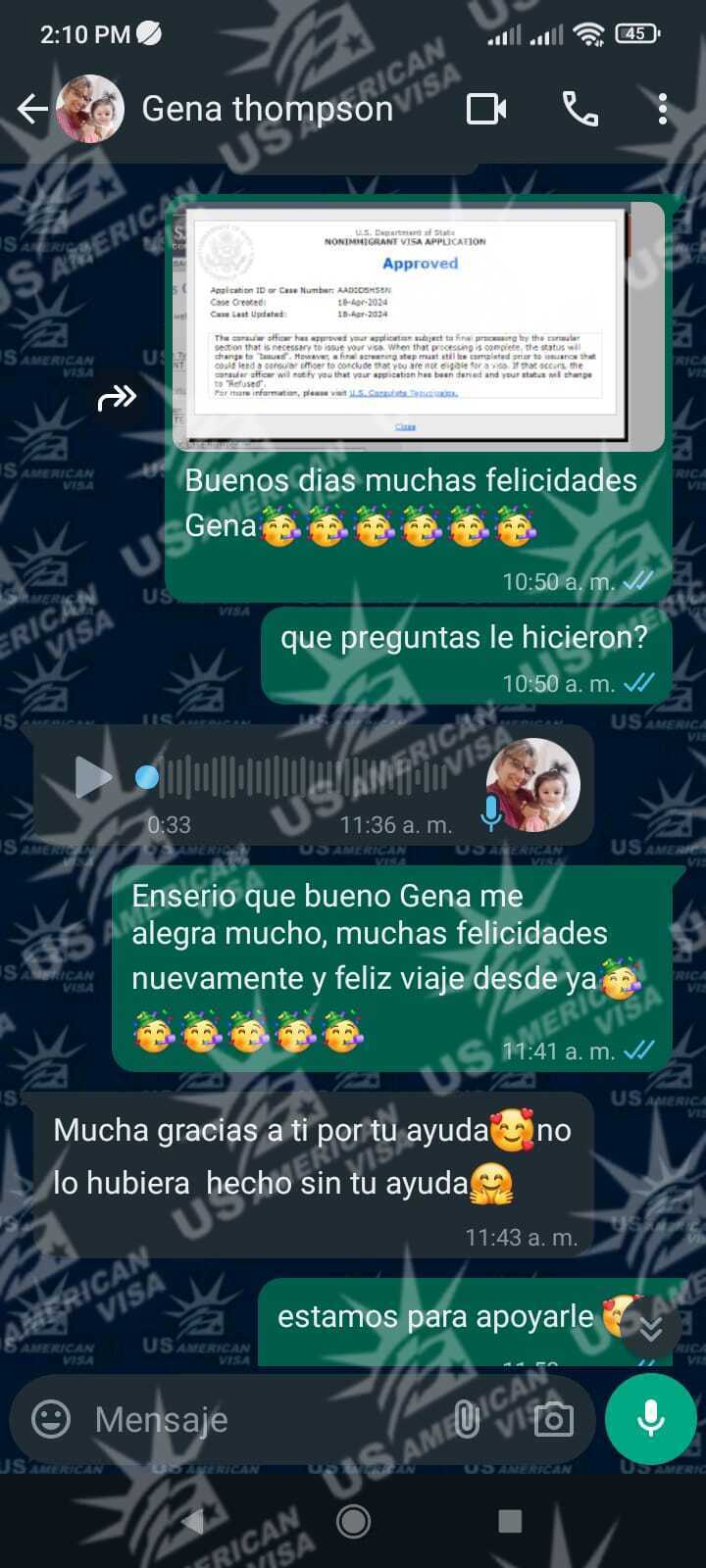Open the camera from the message bar

553,1419
